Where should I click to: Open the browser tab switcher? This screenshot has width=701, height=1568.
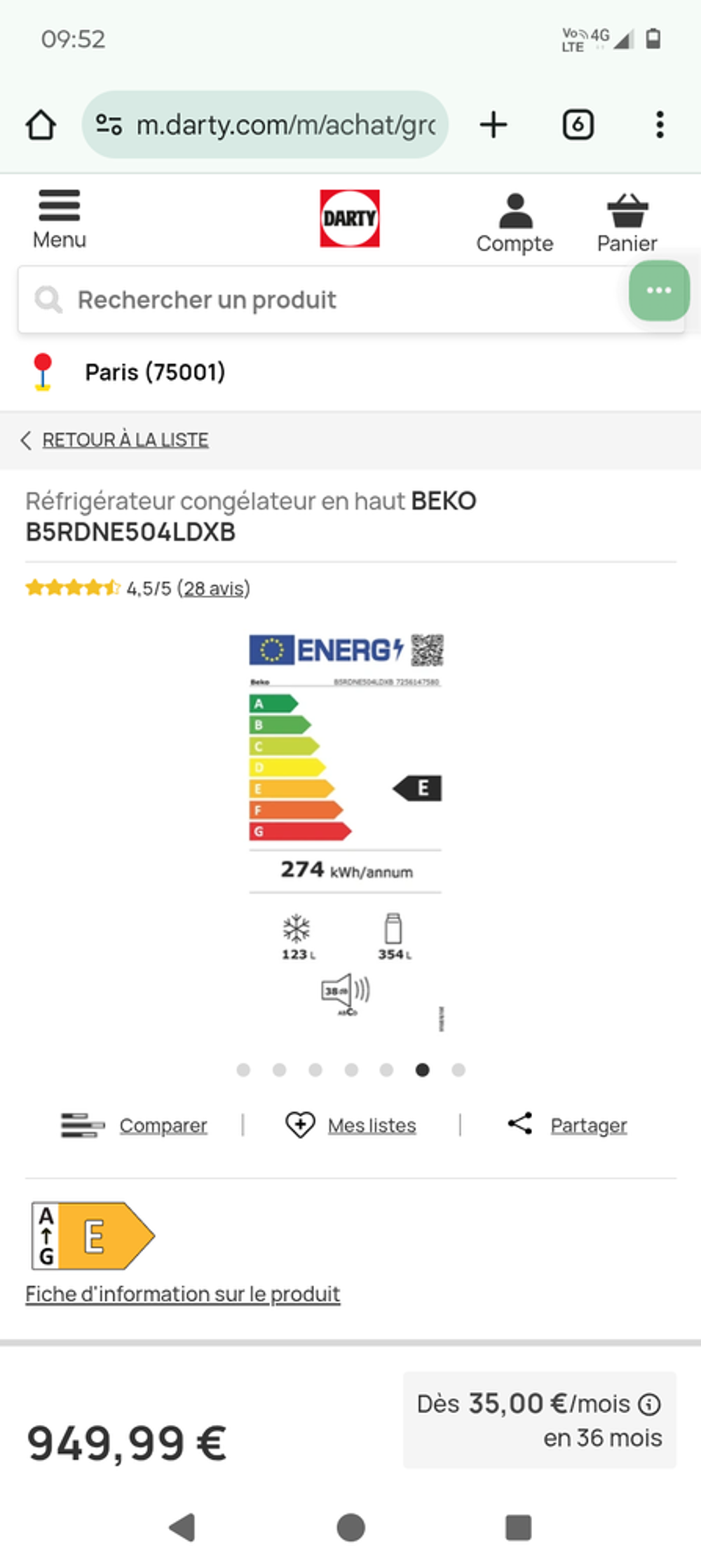[x=578, y=125]
